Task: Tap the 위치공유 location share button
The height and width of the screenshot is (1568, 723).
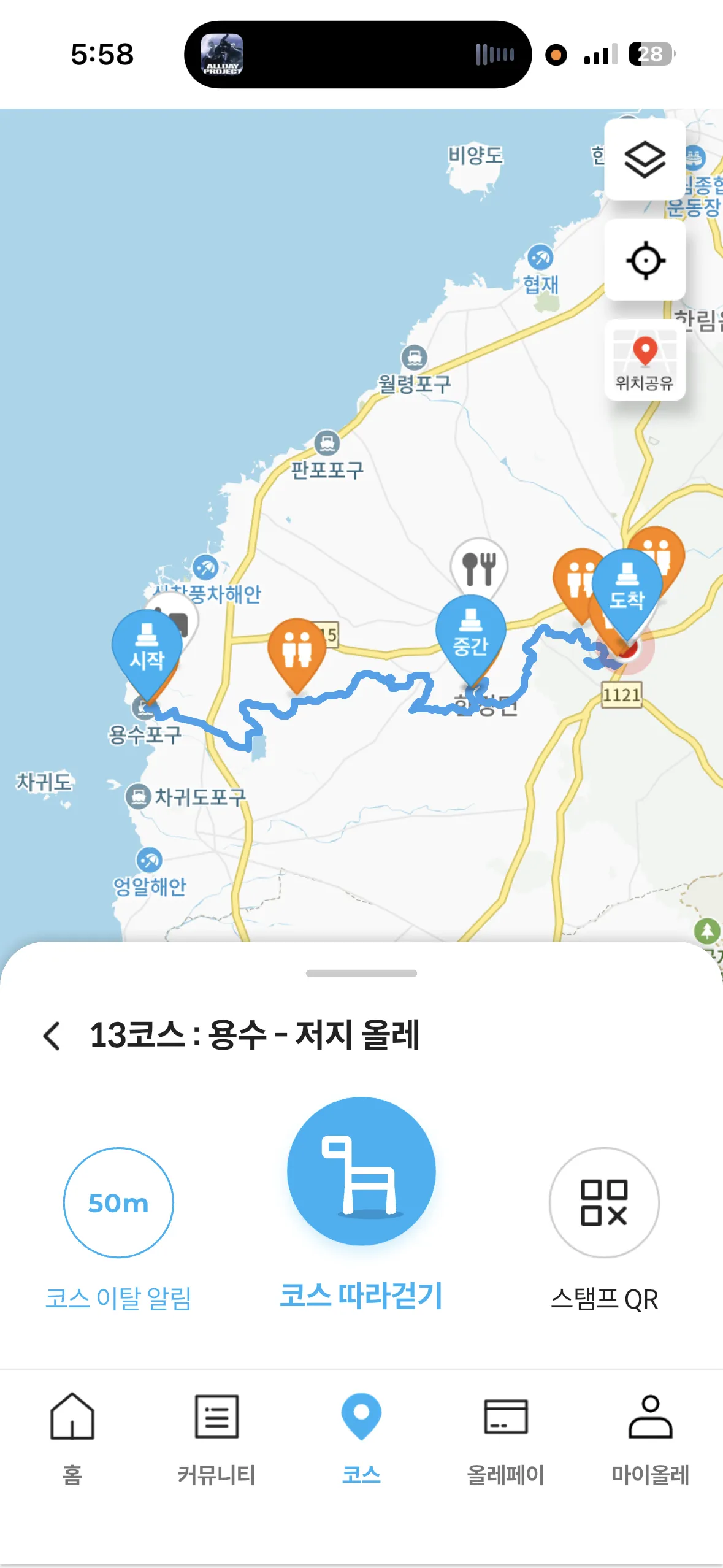Action: [x=645, y=361]
